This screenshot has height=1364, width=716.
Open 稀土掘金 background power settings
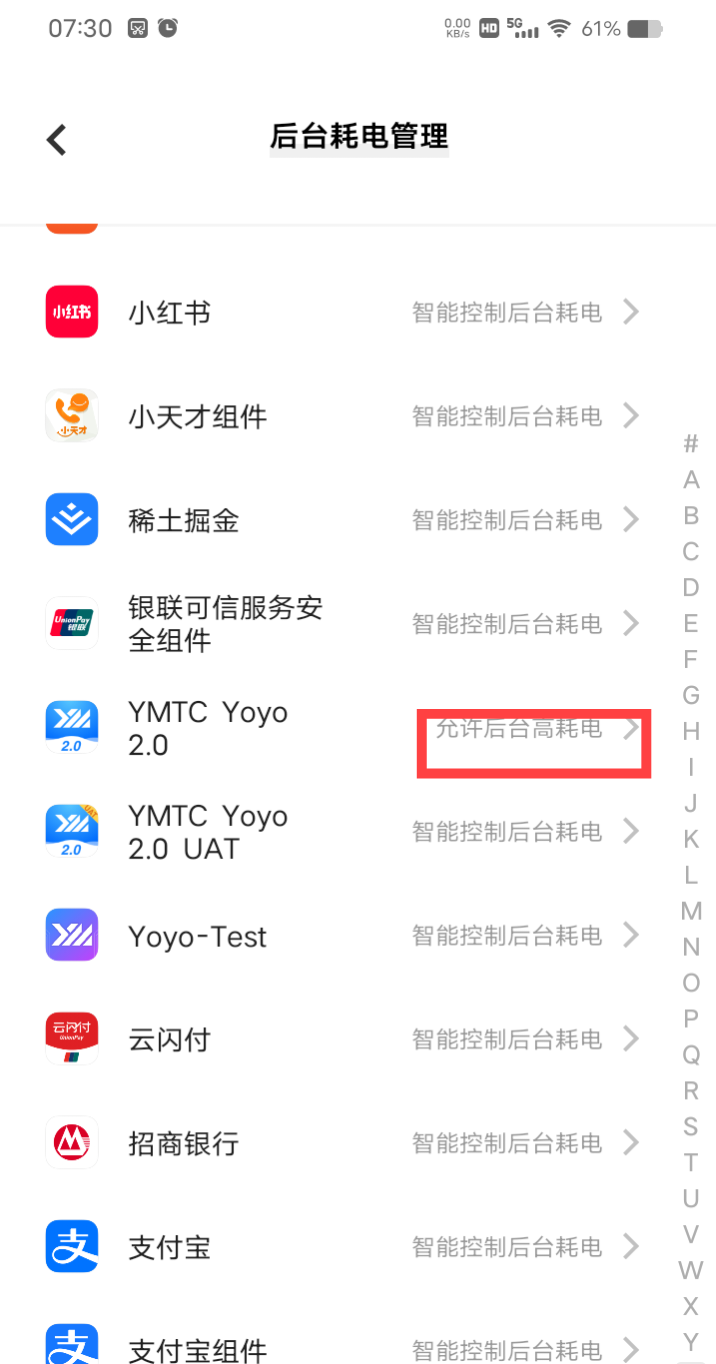(340, 520)
